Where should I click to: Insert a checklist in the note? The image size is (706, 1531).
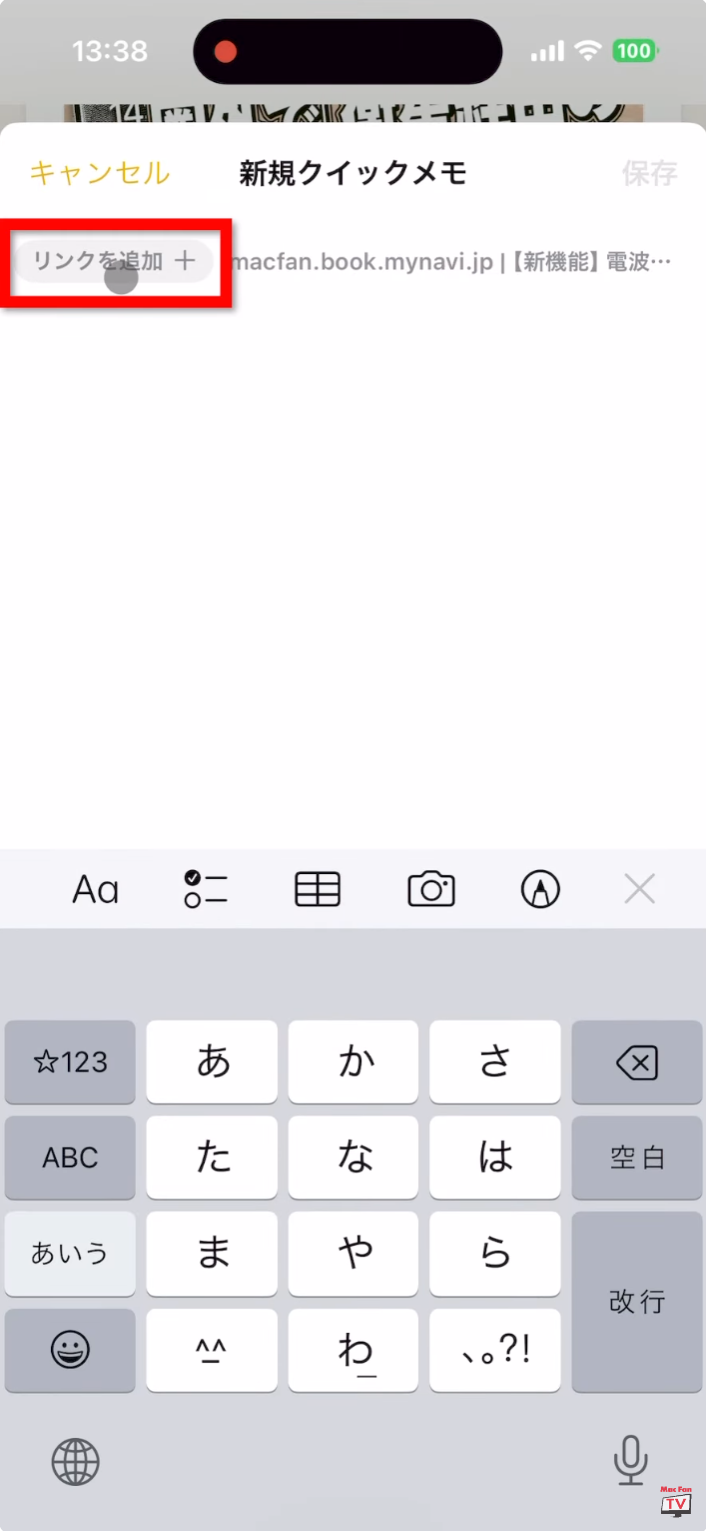pyautogui.click(x=206, y=888)
